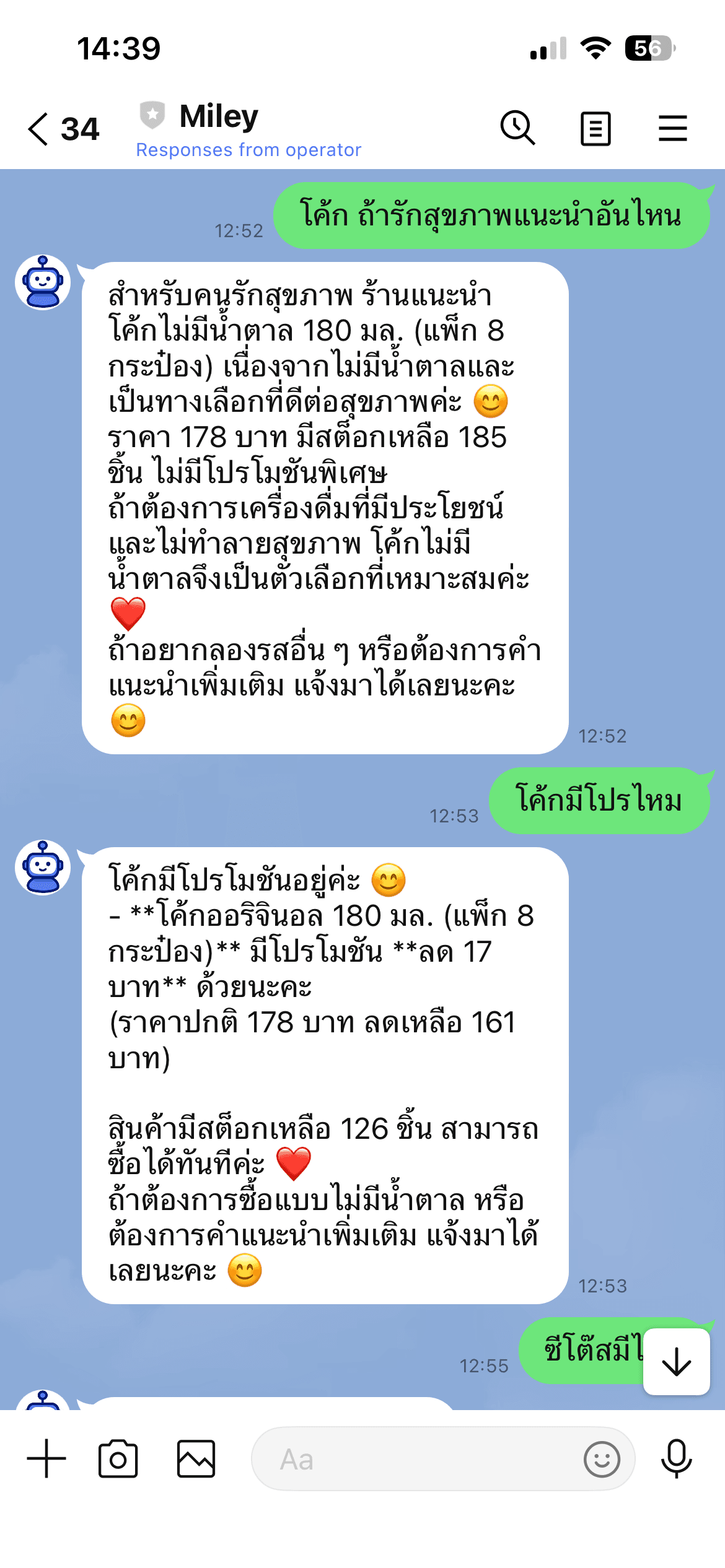This screenshot has height=1568, width=725.
Task: Choose an image from the gallery
Action: point(196,1458)
